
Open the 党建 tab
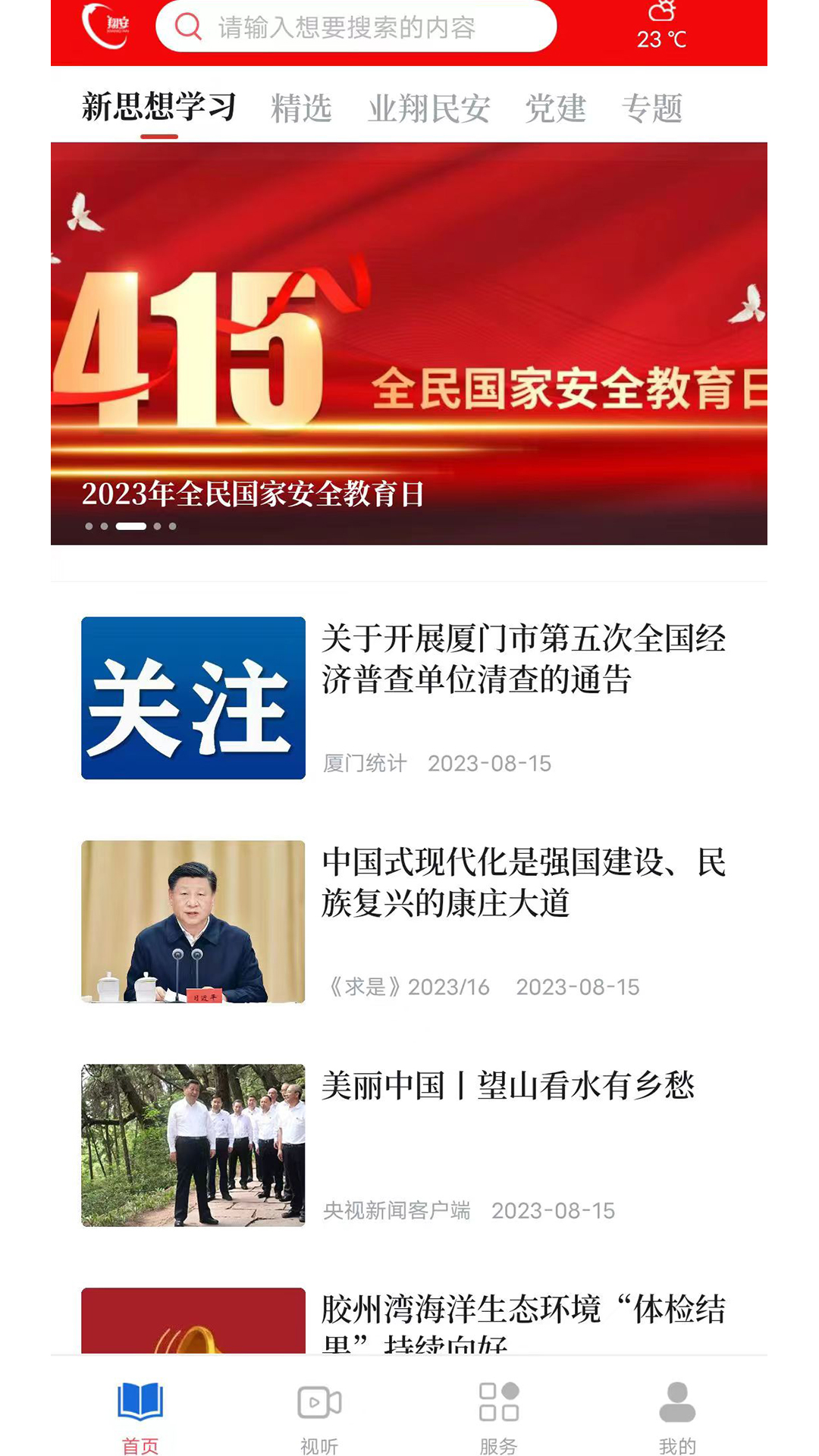pyautogui.click(x=556, y=108)
